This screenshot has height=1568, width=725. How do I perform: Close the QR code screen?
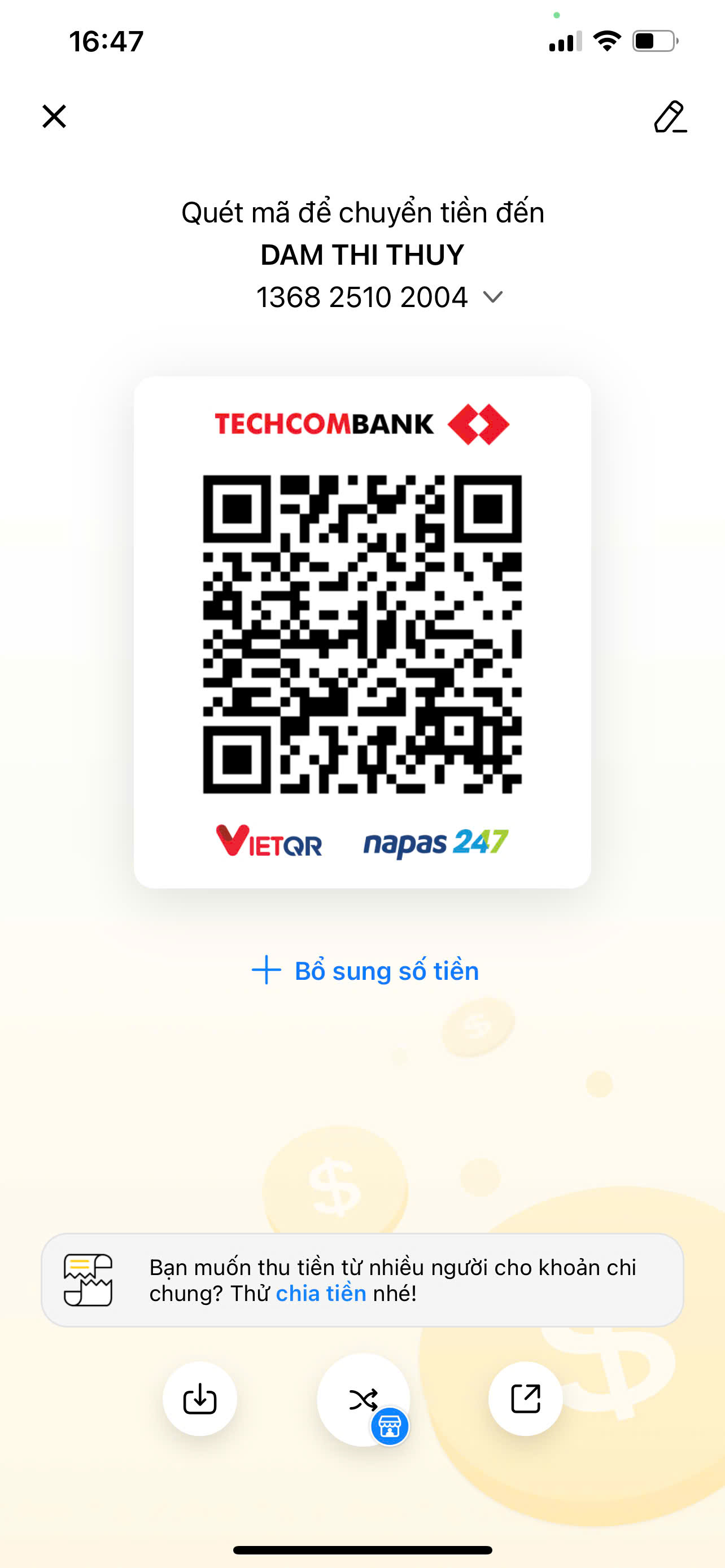[54, 116]
